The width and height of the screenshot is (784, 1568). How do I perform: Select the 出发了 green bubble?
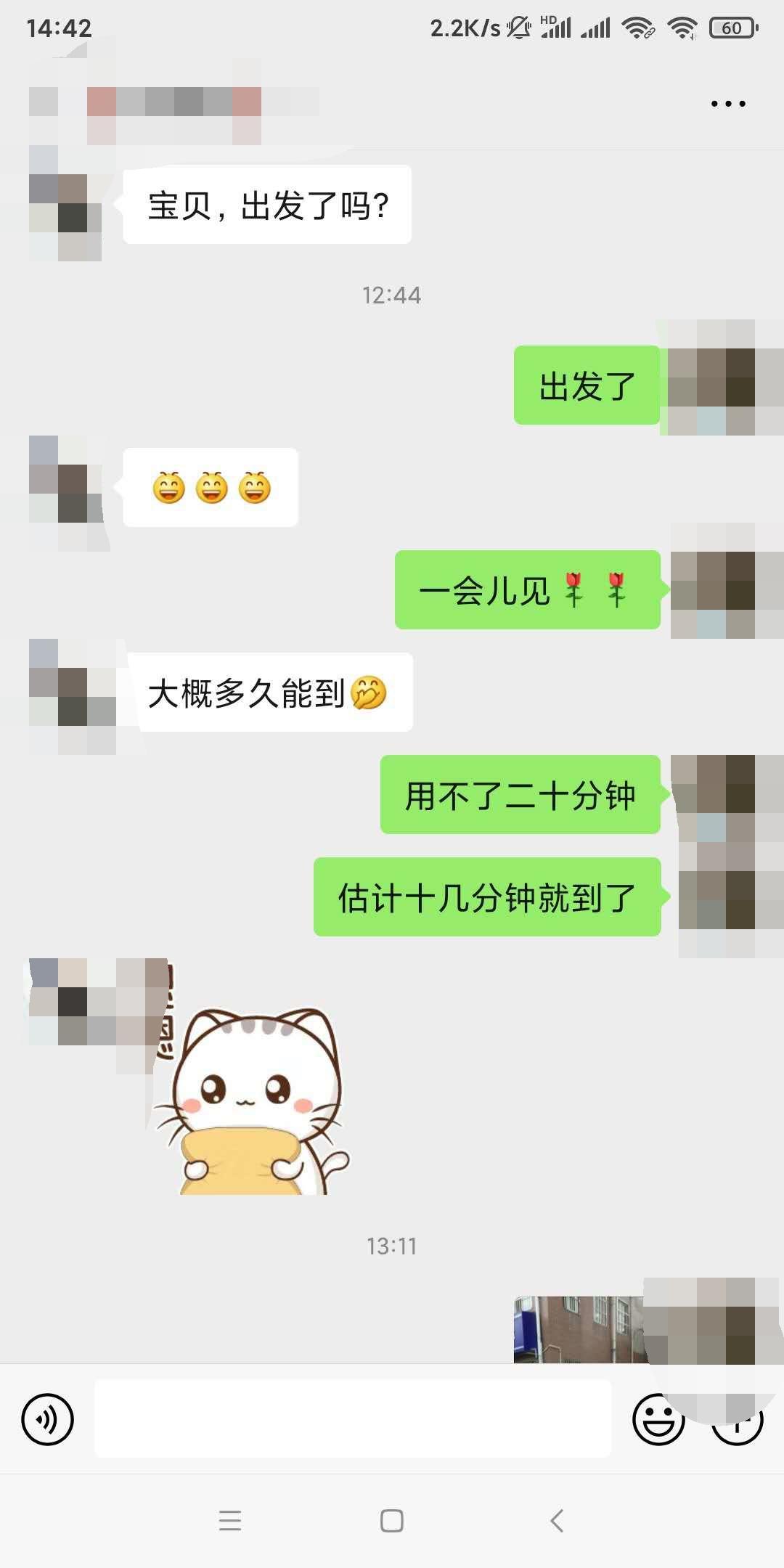(x=587, y=387)
